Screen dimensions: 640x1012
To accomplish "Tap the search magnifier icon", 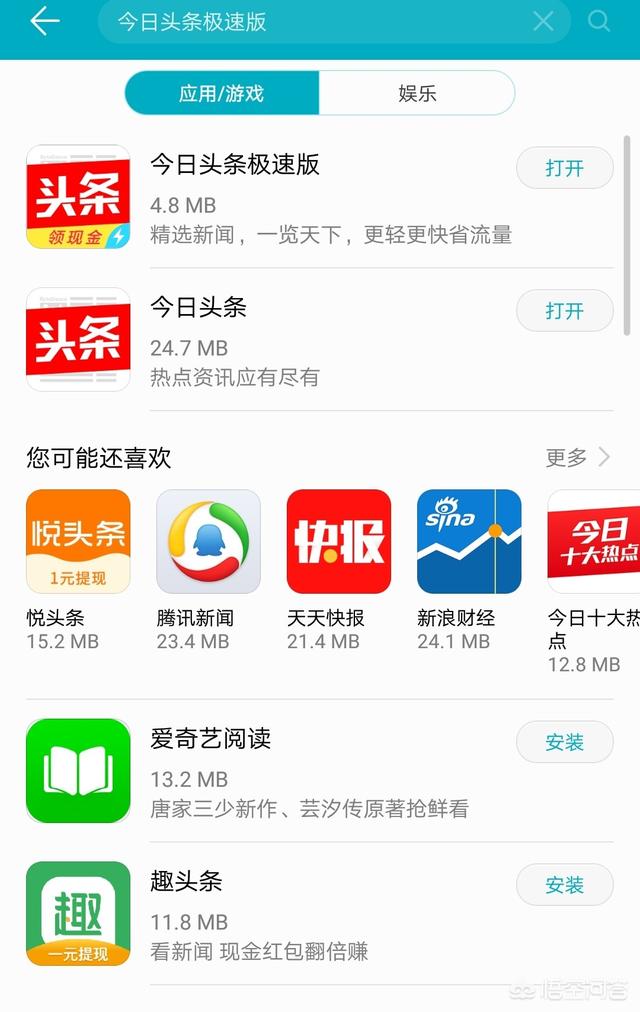I will point(599,21).
